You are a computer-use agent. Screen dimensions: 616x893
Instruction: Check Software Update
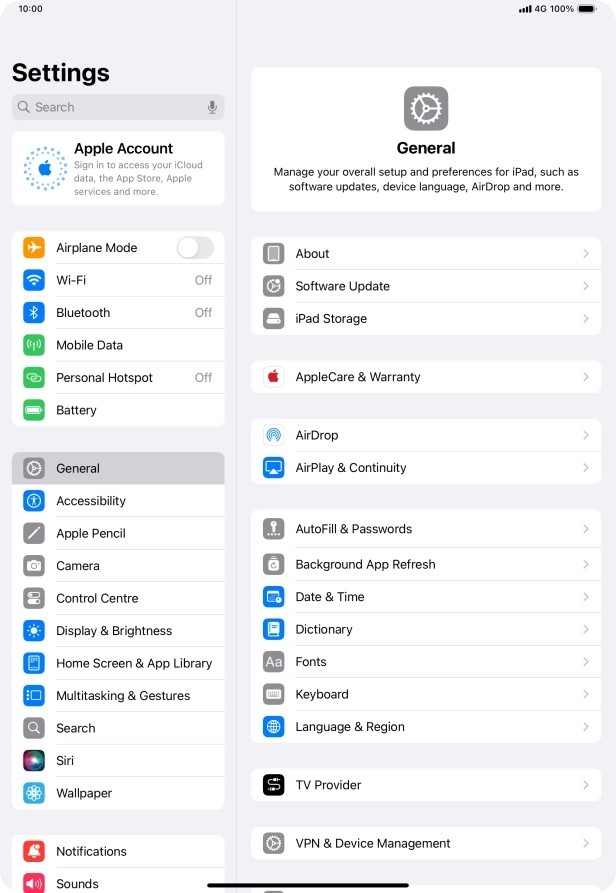coord(426,286)
